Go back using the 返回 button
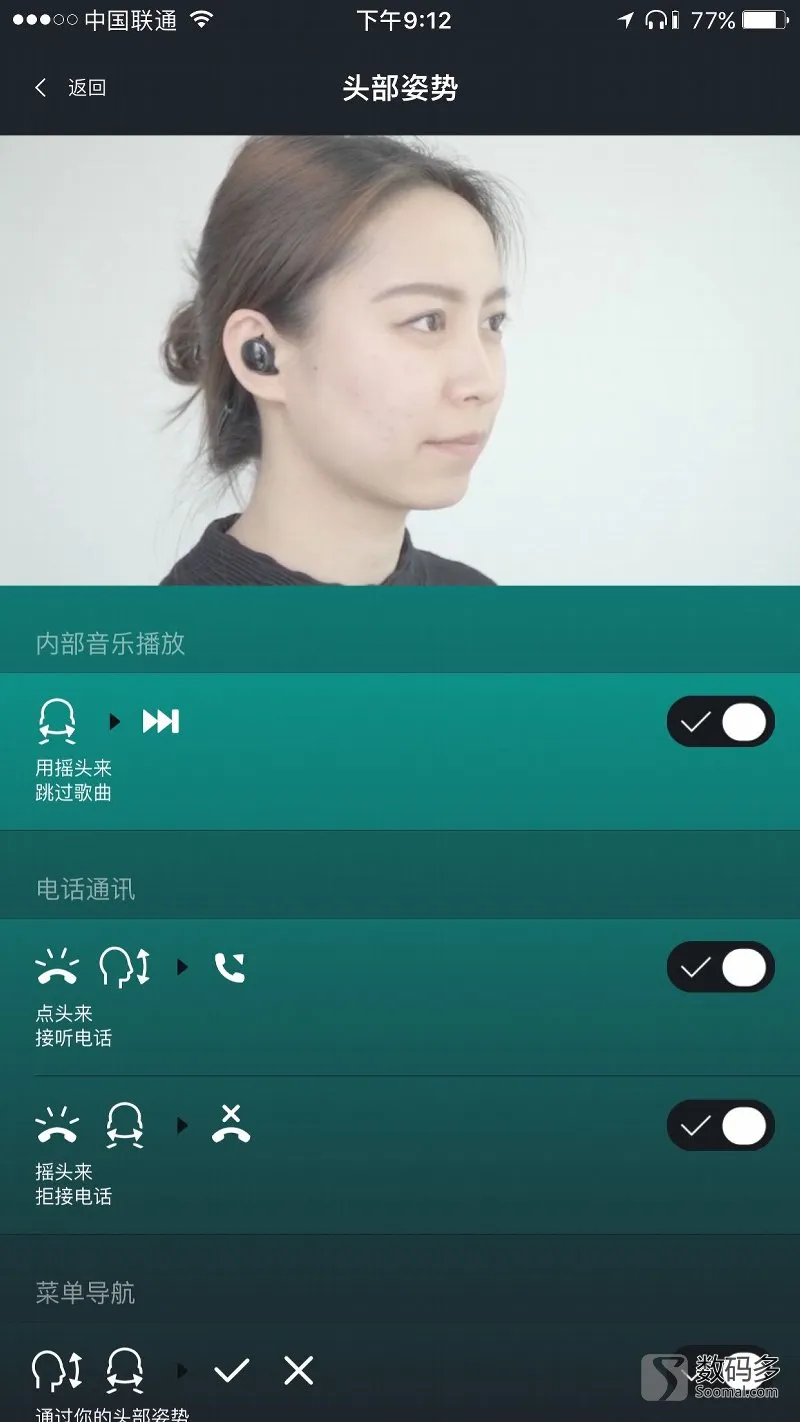Viewport: 800px width, 1422px height. click(x=70, y=88)
